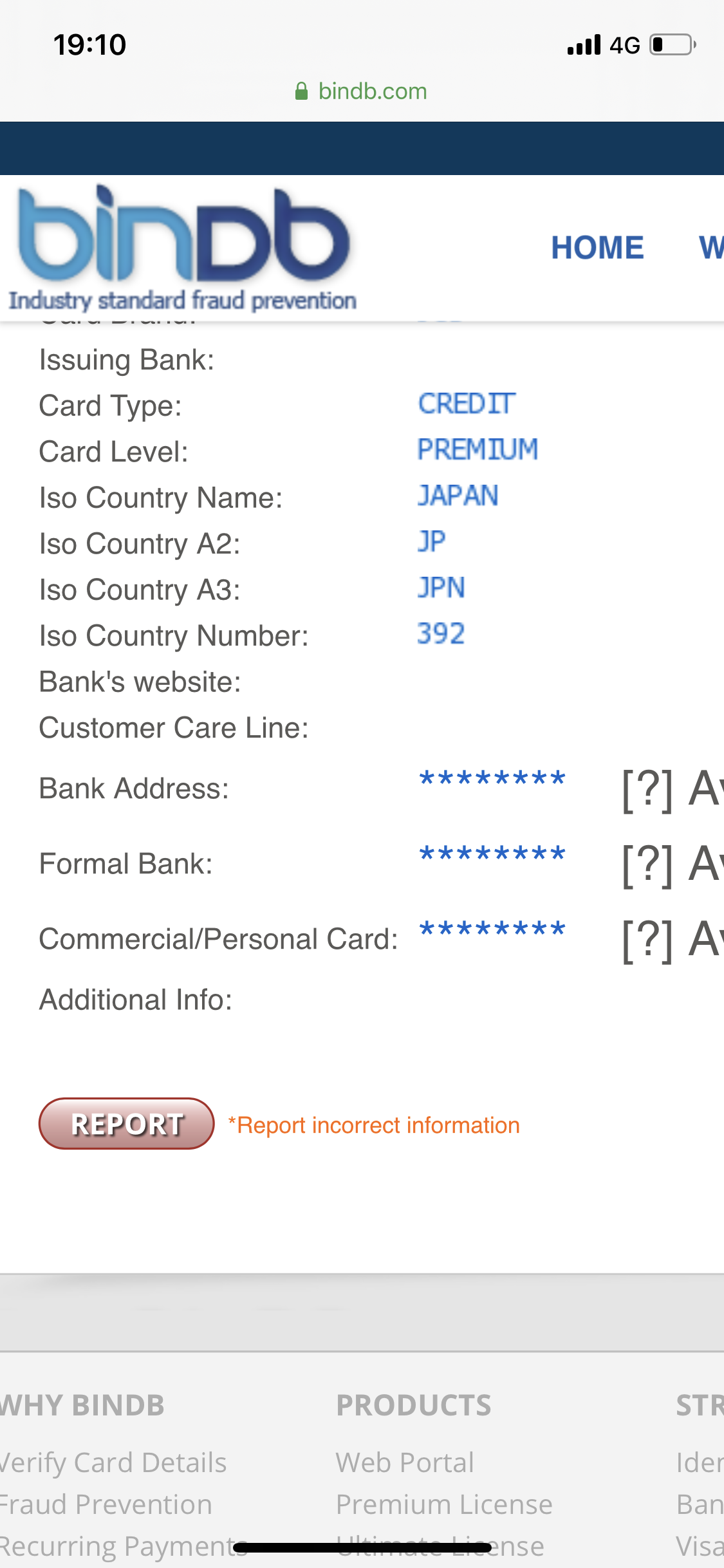Tap the [?] link beside Formal Bank

(x=647, y=864)
